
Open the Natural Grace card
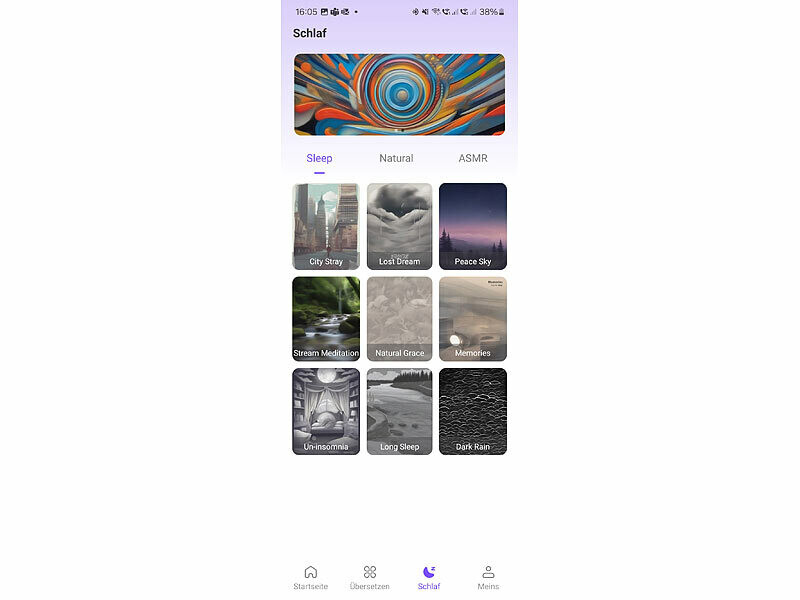tap(399, 319)
